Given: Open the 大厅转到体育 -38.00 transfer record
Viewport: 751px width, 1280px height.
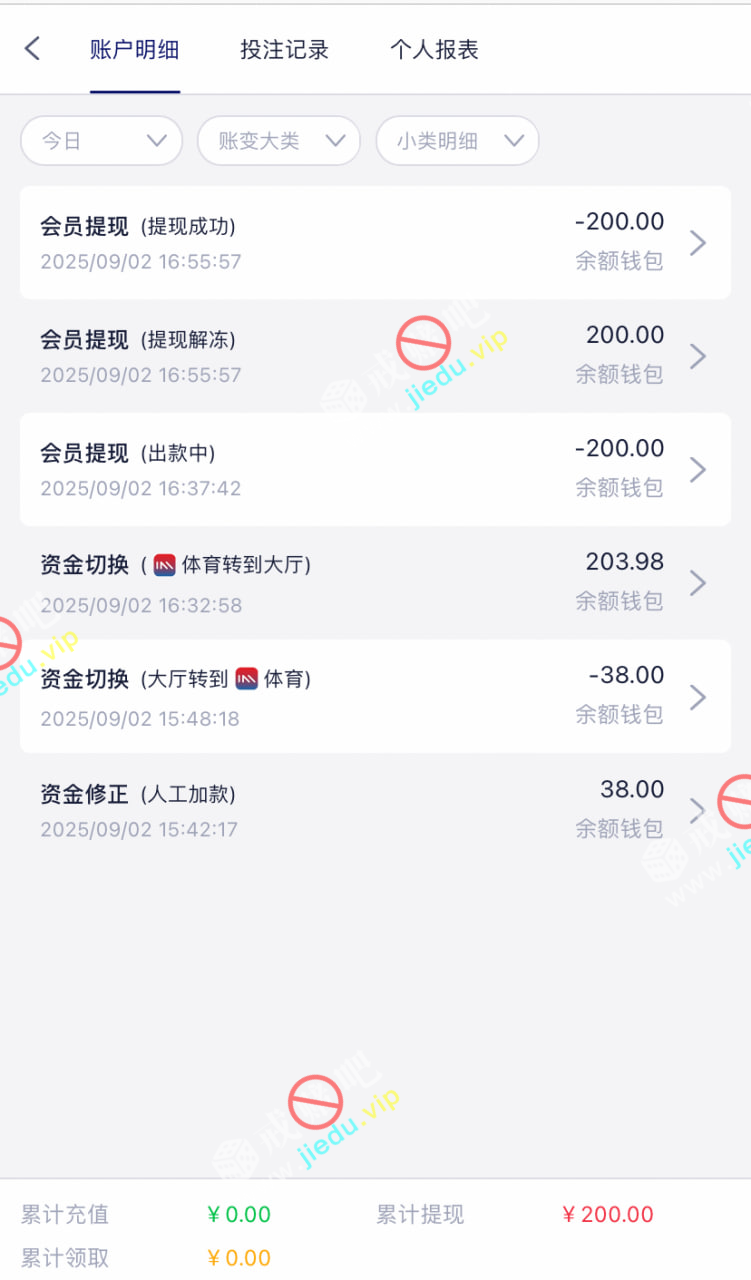Looking at the screenshot, I should point(375,696).
